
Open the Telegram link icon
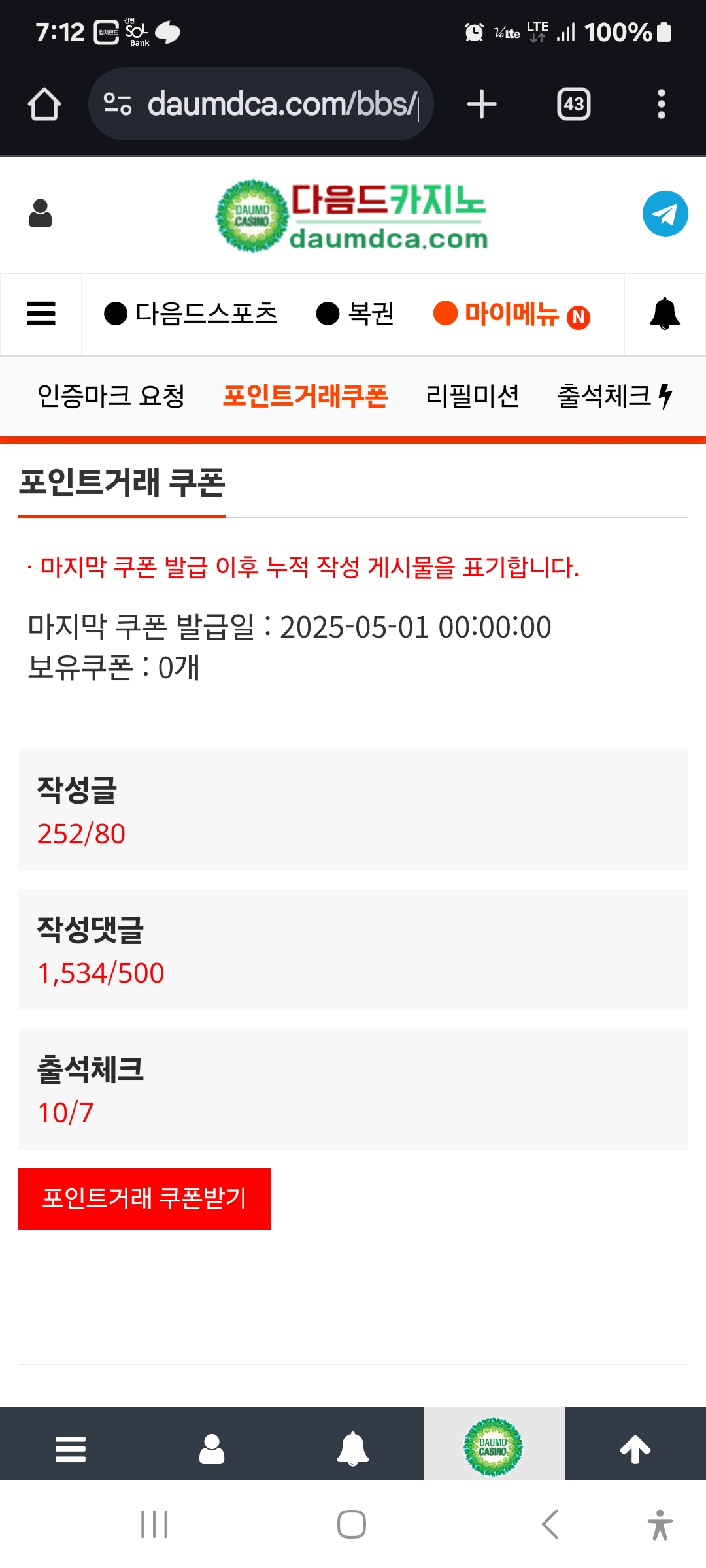[x=665, y=214]
